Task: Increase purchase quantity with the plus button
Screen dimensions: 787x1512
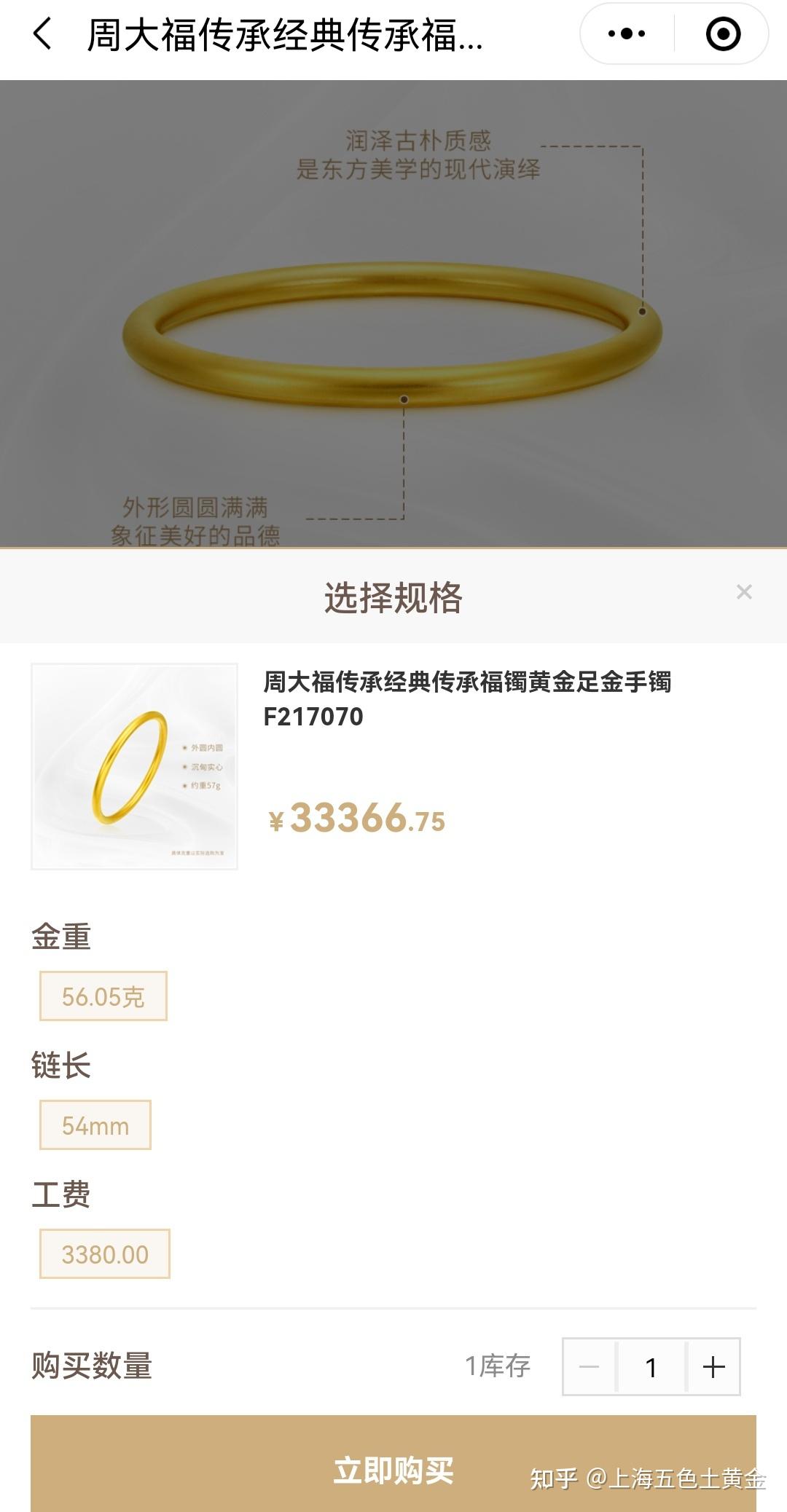Action: point(713,1367)
